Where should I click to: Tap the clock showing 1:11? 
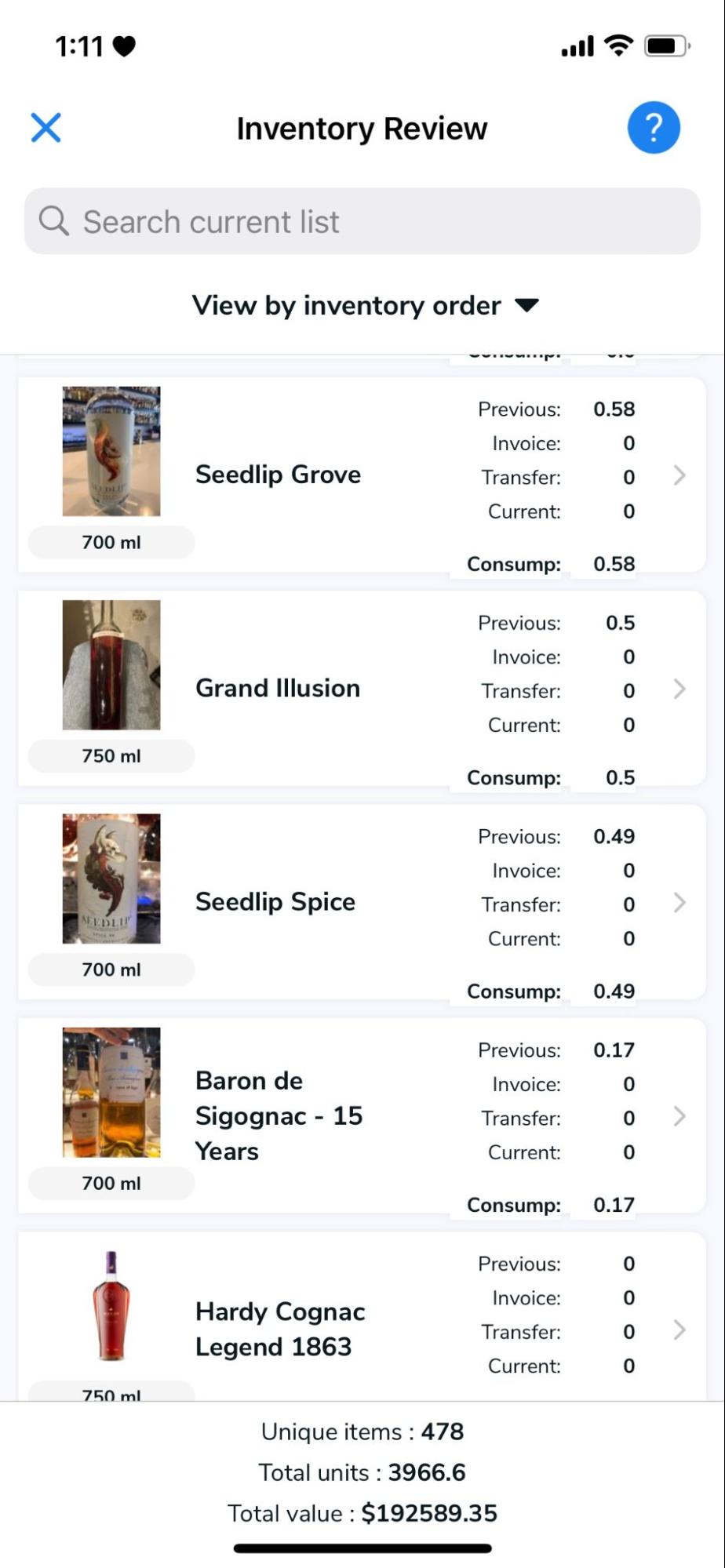(x=78, y=45)
